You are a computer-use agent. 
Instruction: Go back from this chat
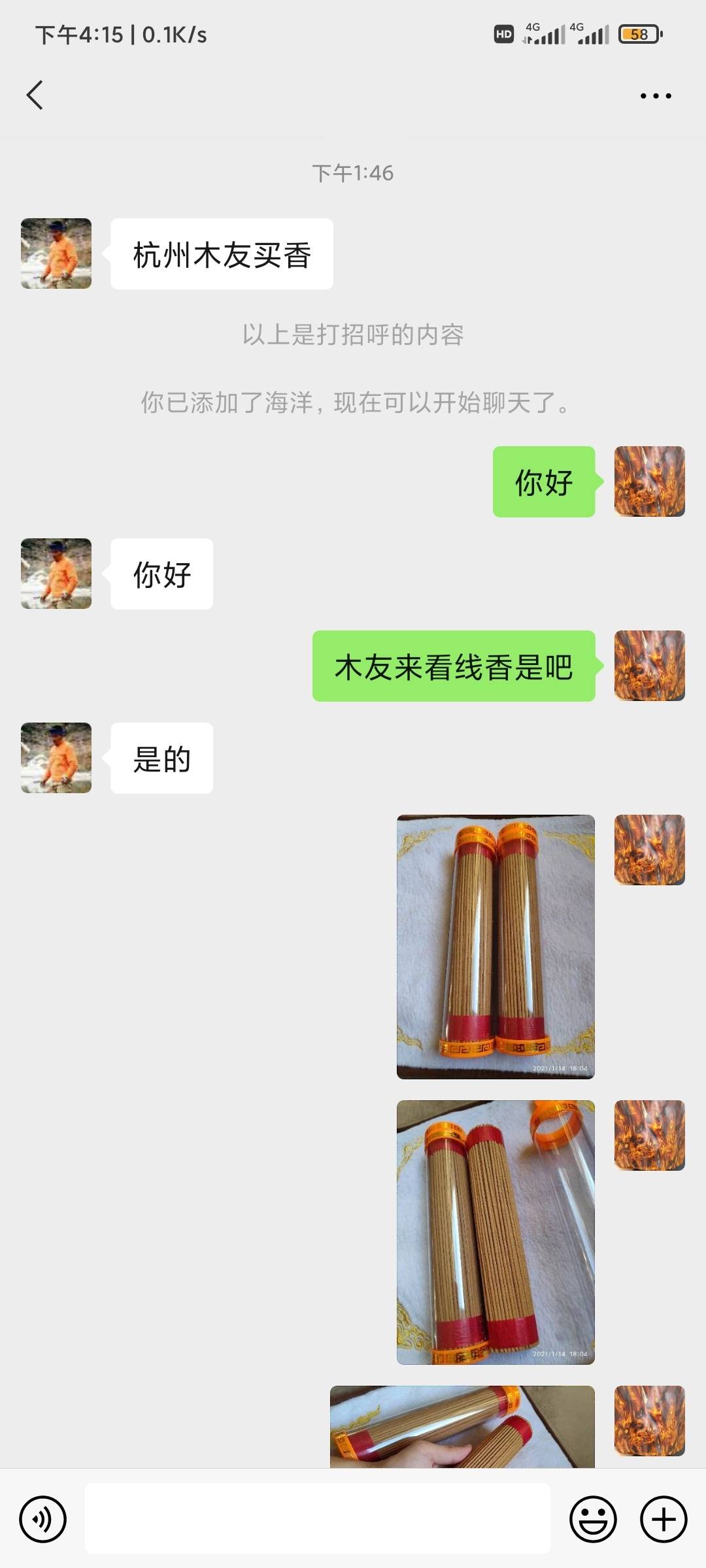35,95
